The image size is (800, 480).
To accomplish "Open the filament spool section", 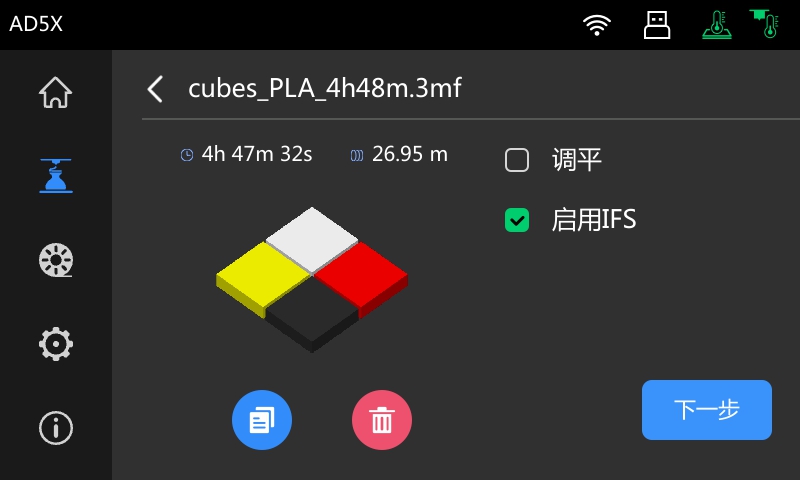I will tap(56, 260).
